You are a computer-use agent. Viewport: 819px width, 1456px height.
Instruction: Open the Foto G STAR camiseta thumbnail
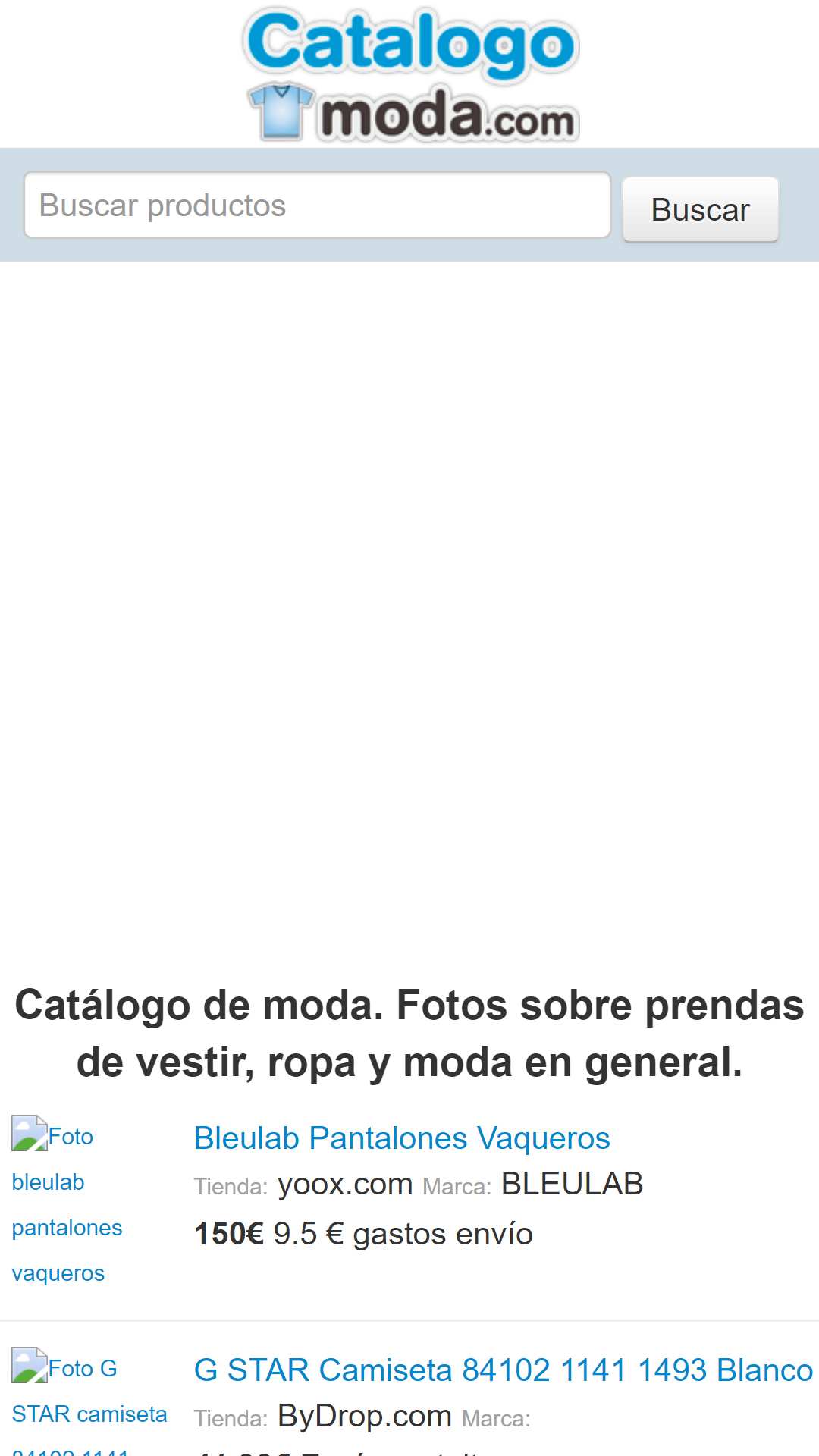(x=89, y=1401)
